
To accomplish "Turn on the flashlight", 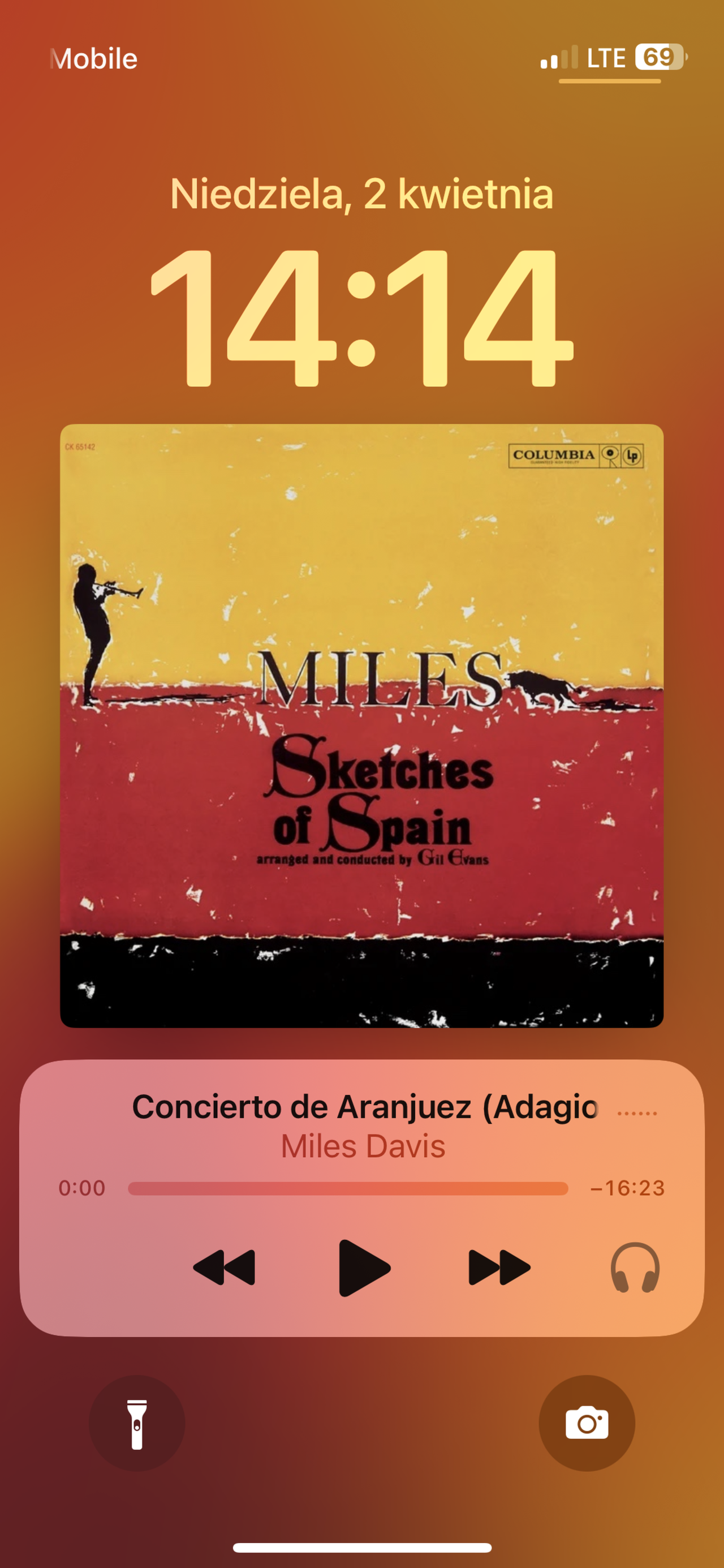I will (137, 1424).
